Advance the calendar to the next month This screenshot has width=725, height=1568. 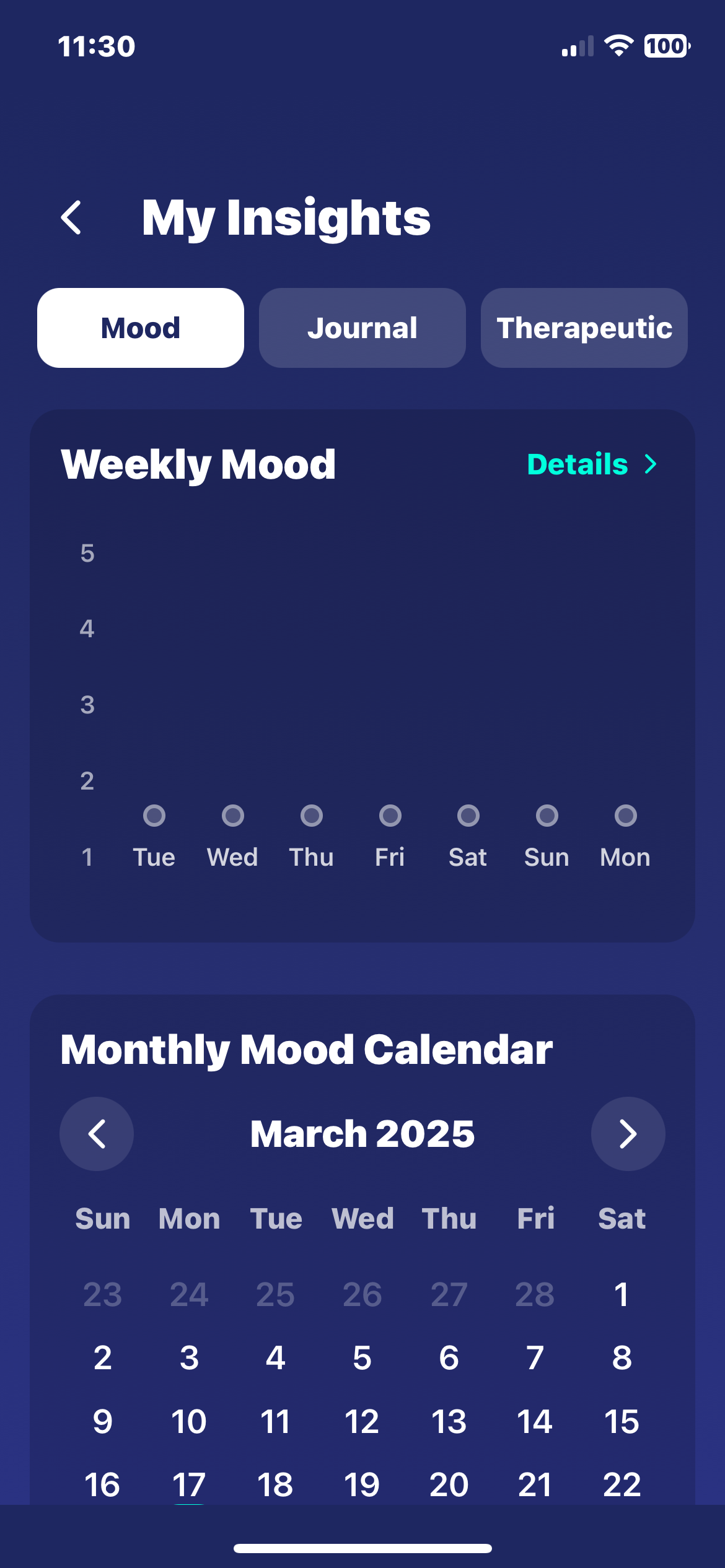coord(628,1134)
